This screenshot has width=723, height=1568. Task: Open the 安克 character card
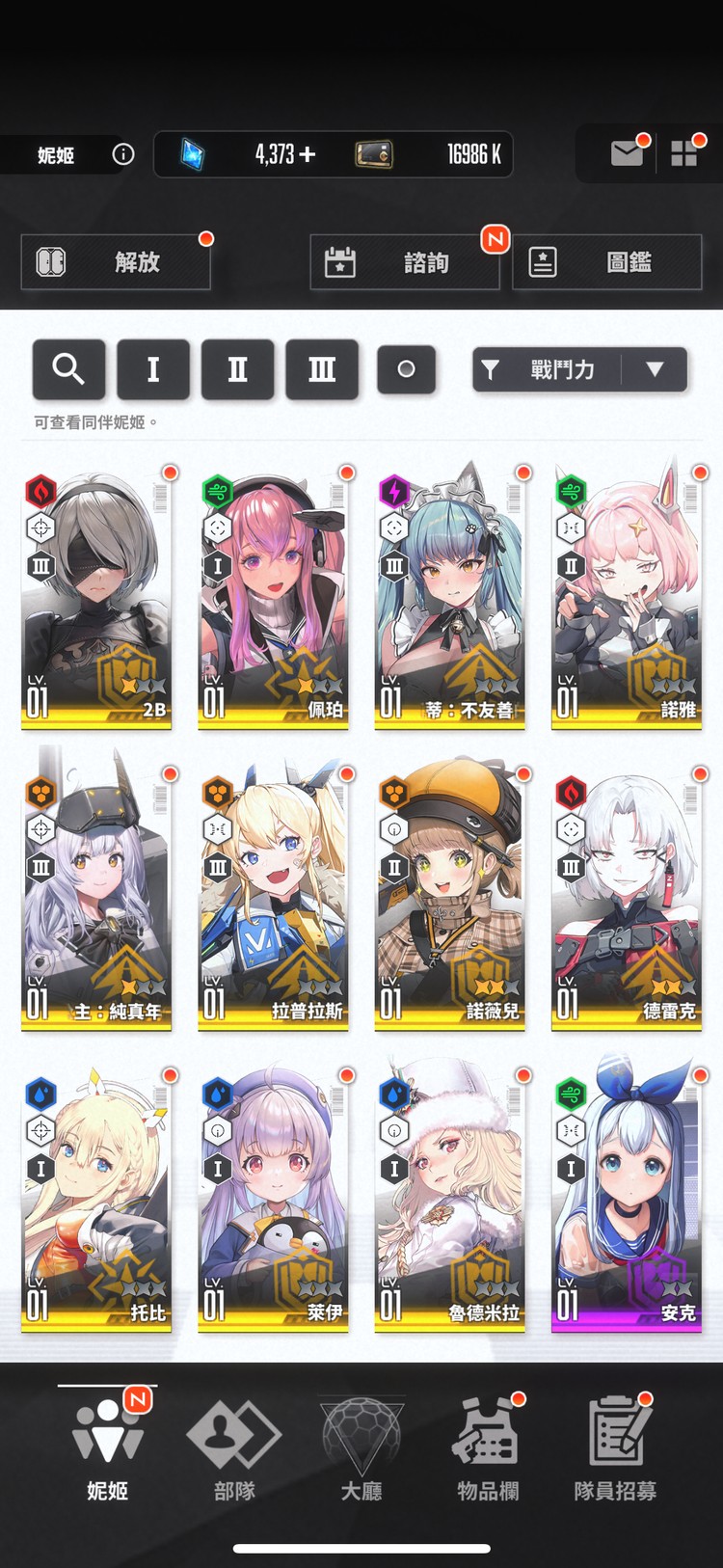tap(627, 1199)
